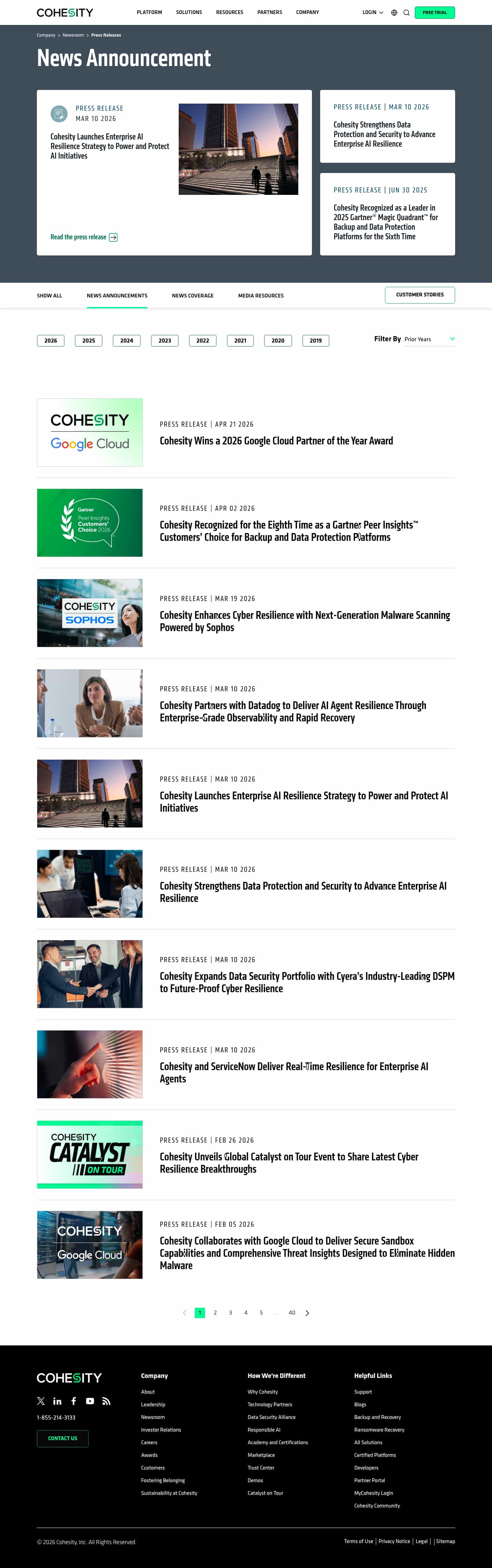Screen dimensions: 492x1568
Task: Click the Free Trial button
Action: (x=434, y=13)
